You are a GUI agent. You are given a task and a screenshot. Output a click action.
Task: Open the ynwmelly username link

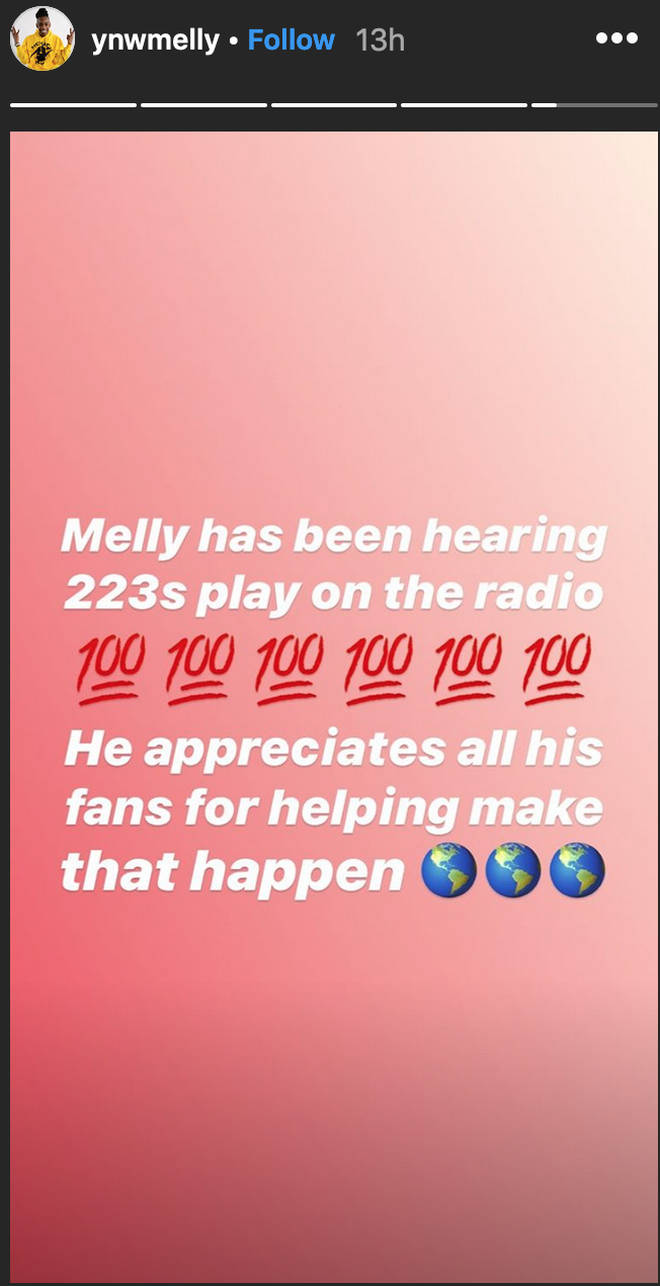tap(156, 41)
